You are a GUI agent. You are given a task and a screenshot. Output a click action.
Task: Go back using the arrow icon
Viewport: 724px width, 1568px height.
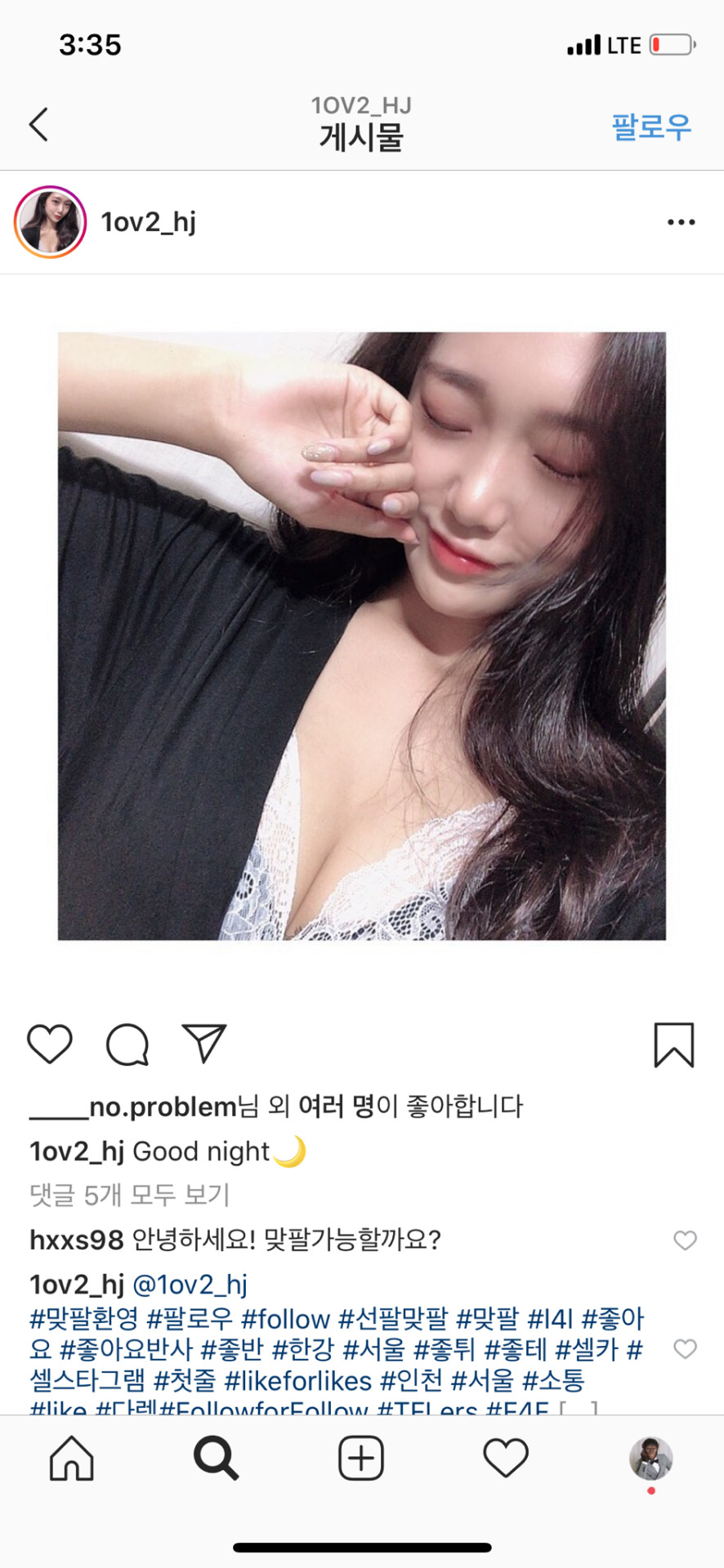point(38,125)
